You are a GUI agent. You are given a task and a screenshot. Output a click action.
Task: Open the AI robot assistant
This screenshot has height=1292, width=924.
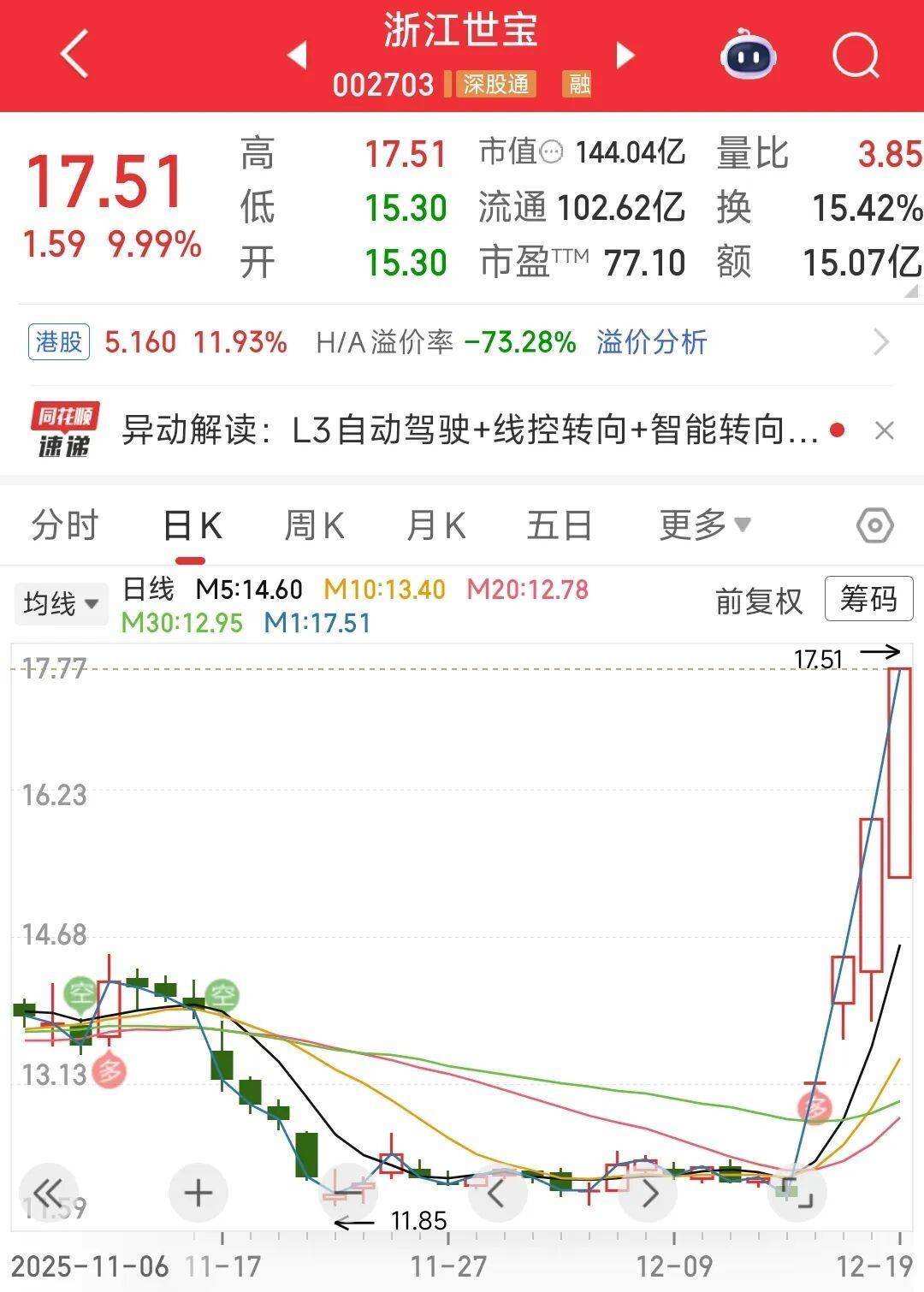point(748,56)
